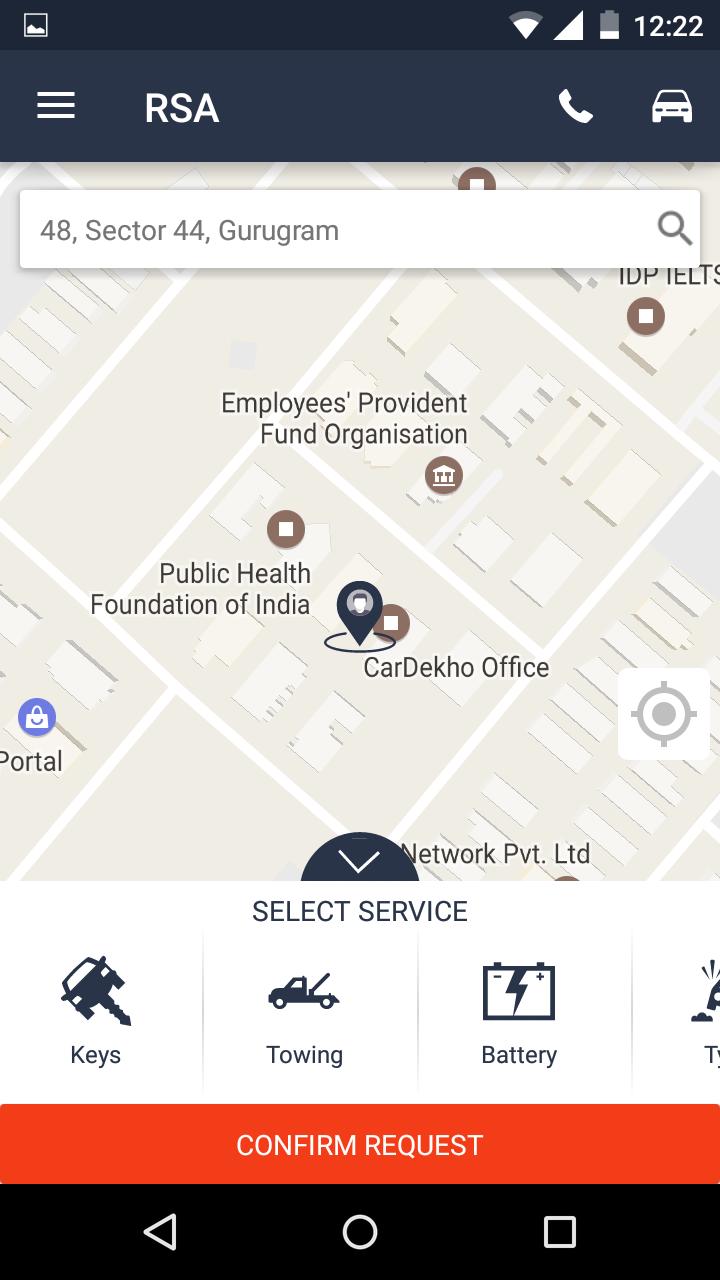This screenshot has width=720, height=1280.
Task: Select the Towing service icon
Action: [x=305, y=993]
